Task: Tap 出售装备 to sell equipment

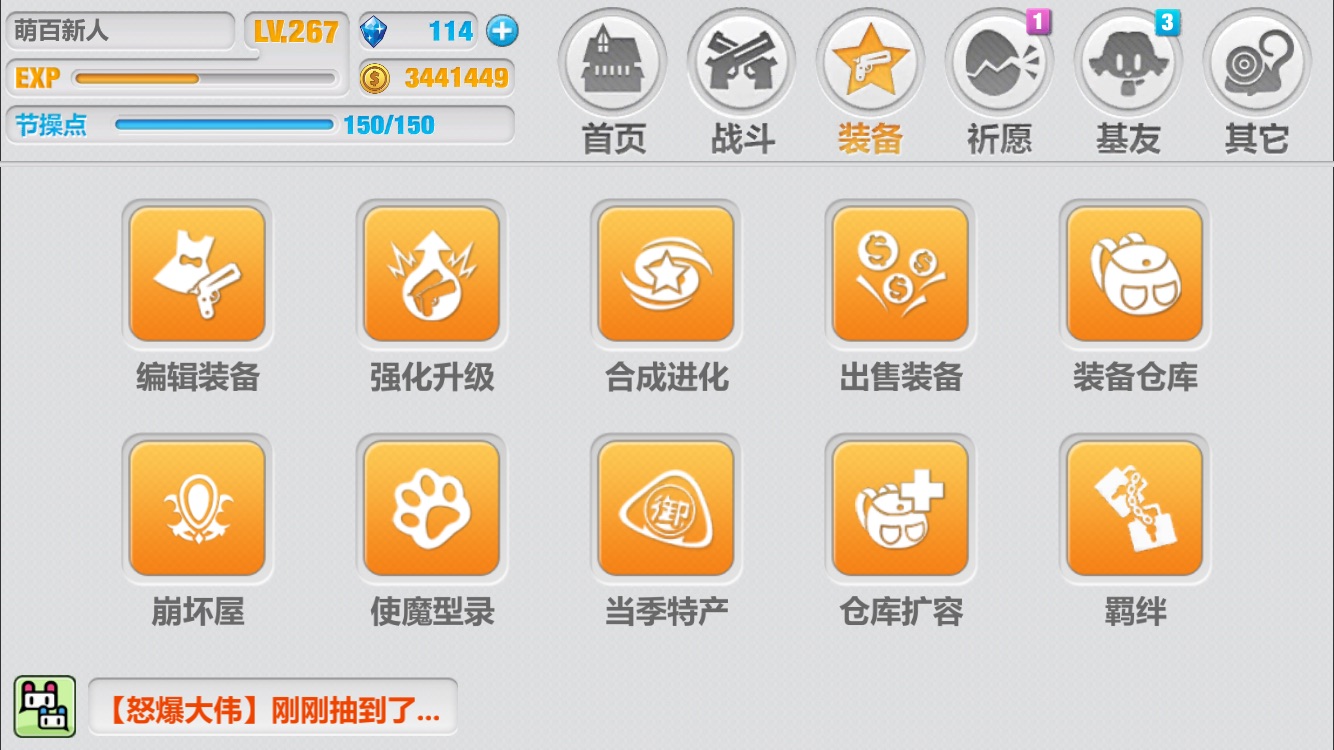Action: pyautogui.click(x=900, y=274)
